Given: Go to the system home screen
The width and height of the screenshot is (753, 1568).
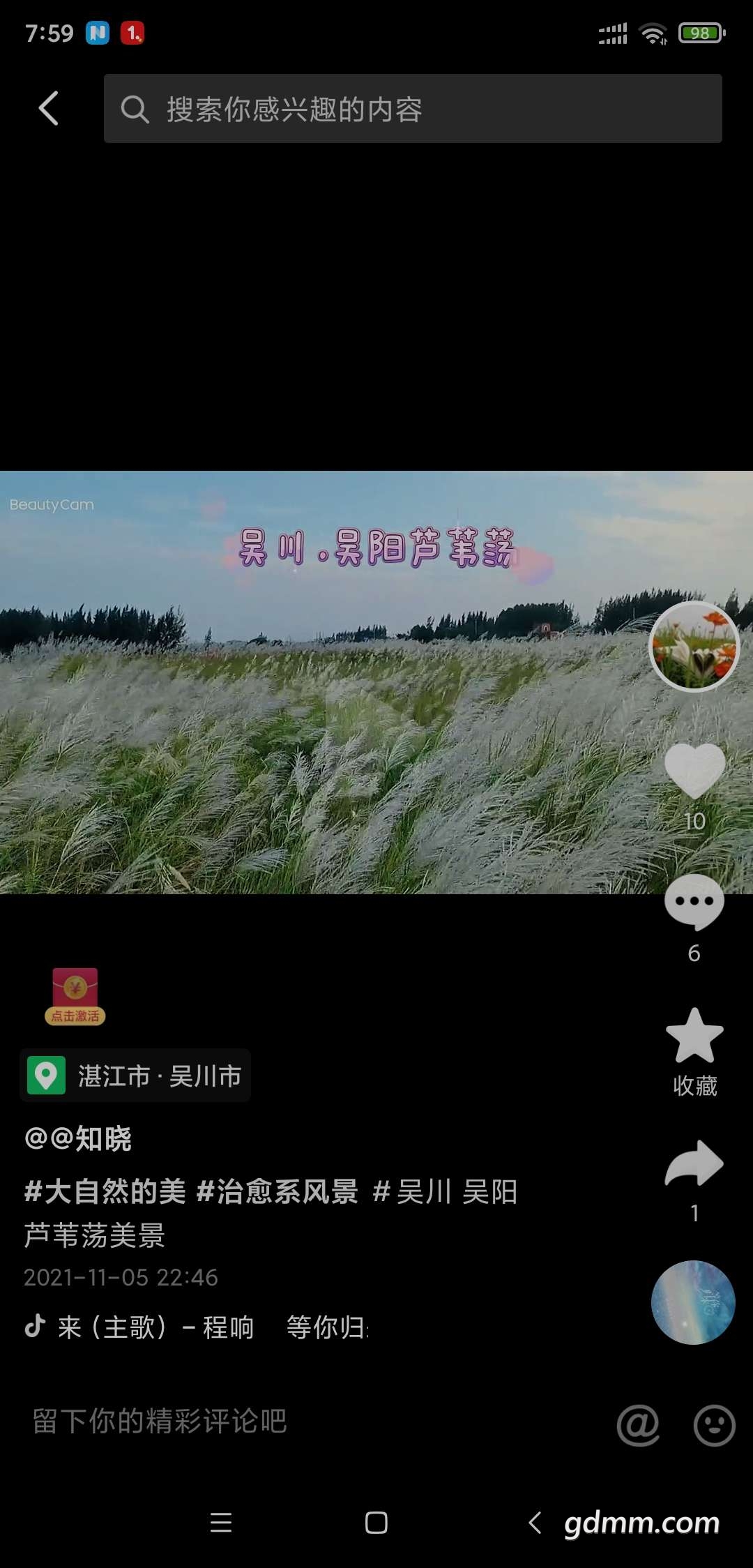Looking at the screenshot, I should click(x=376, y=1523).
